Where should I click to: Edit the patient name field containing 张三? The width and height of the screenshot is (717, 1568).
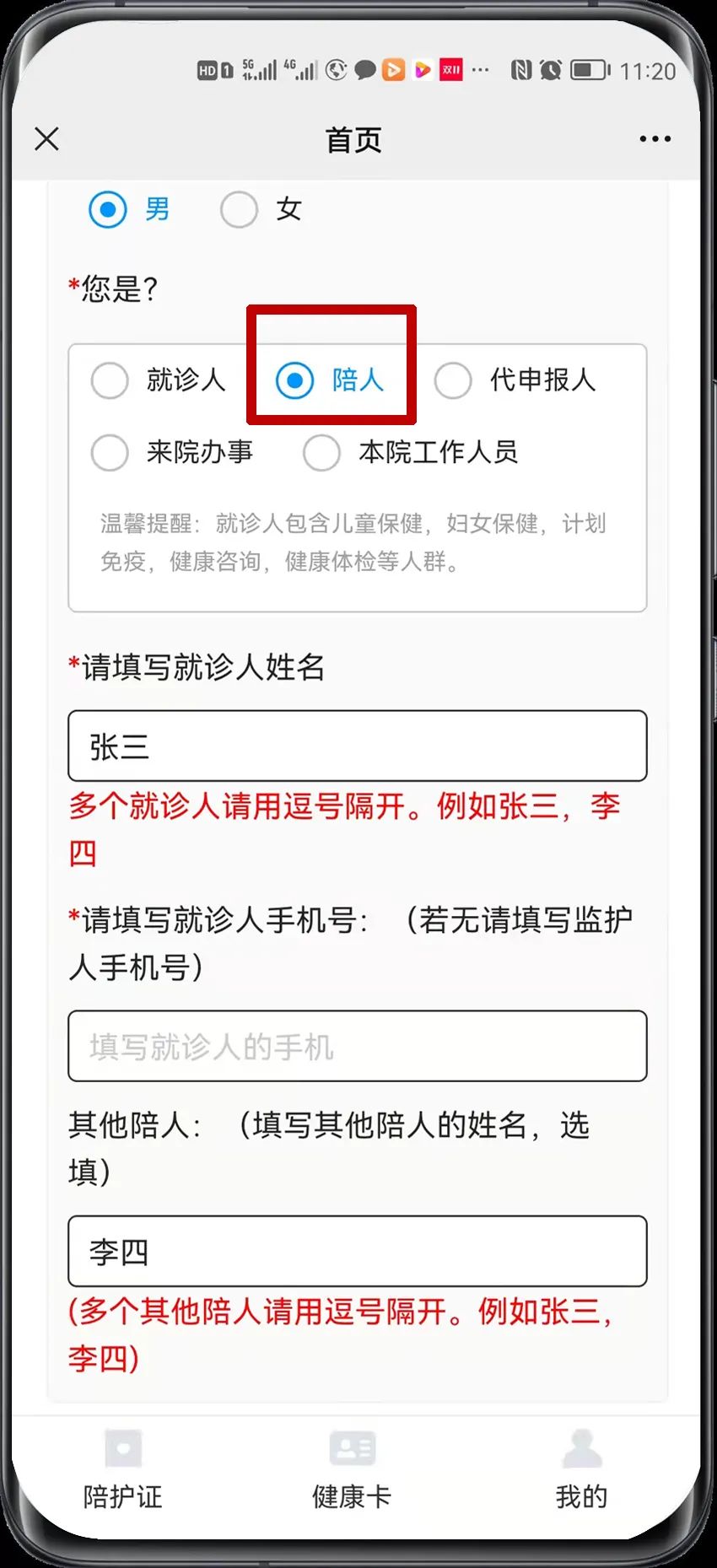(358, 746)
